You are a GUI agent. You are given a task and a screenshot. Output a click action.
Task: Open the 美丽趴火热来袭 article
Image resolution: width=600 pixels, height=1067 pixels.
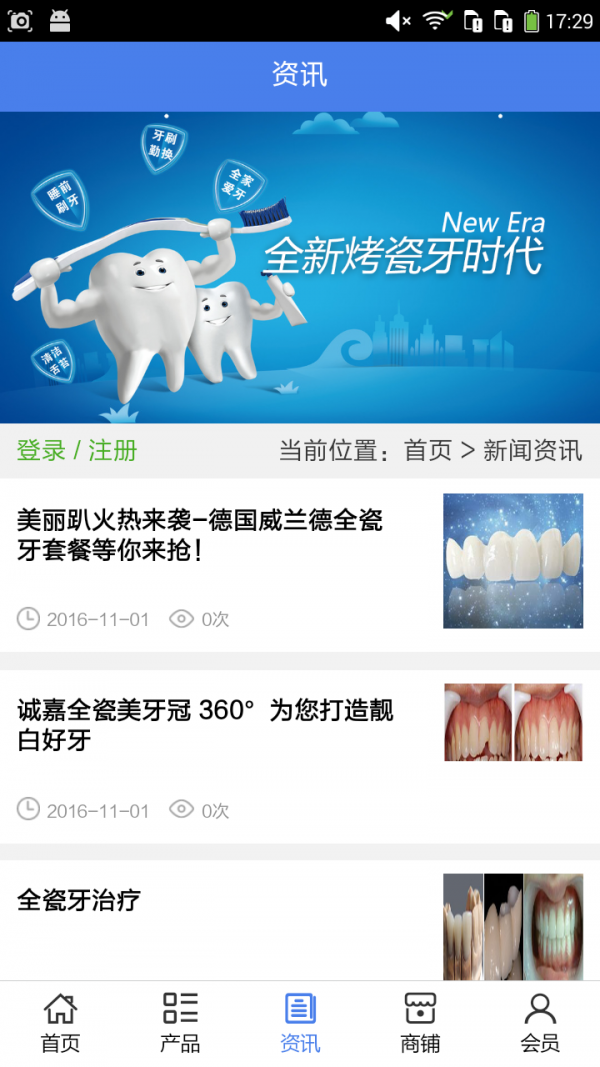pos(200,535)
